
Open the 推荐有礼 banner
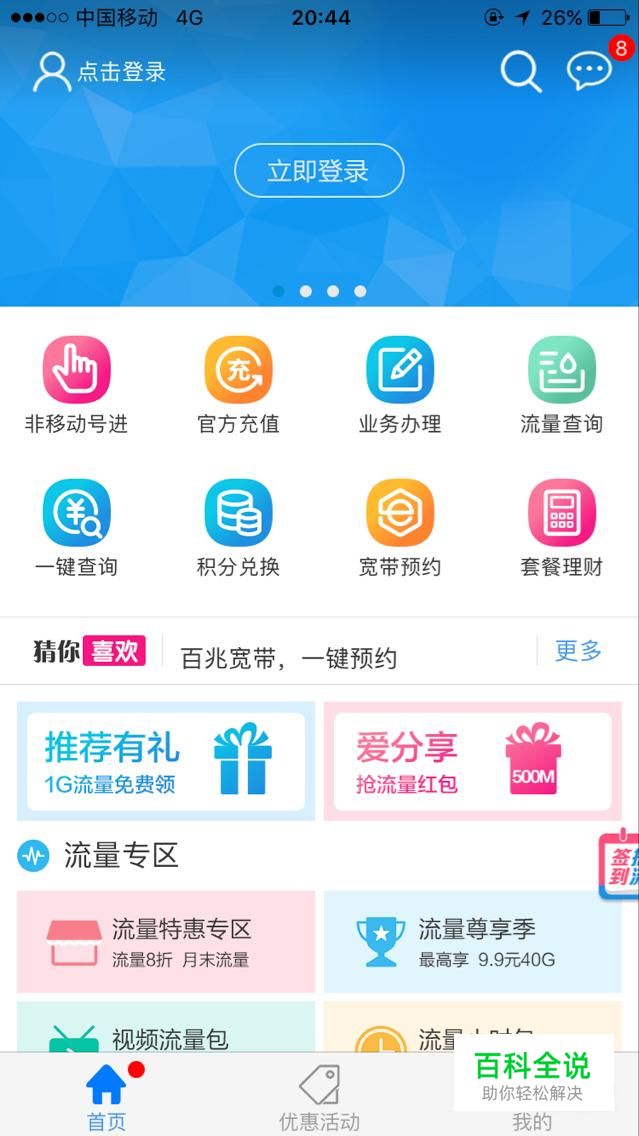tap(166, 761)
